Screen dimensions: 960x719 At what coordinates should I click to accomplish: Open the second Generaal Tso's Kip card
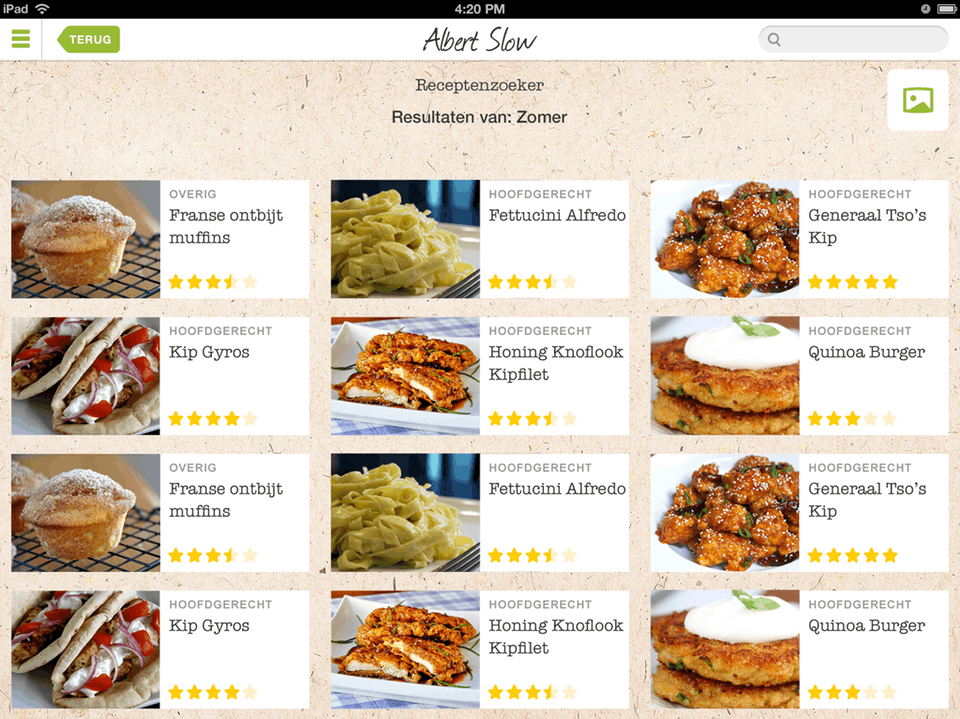click(x=799, y=513)
